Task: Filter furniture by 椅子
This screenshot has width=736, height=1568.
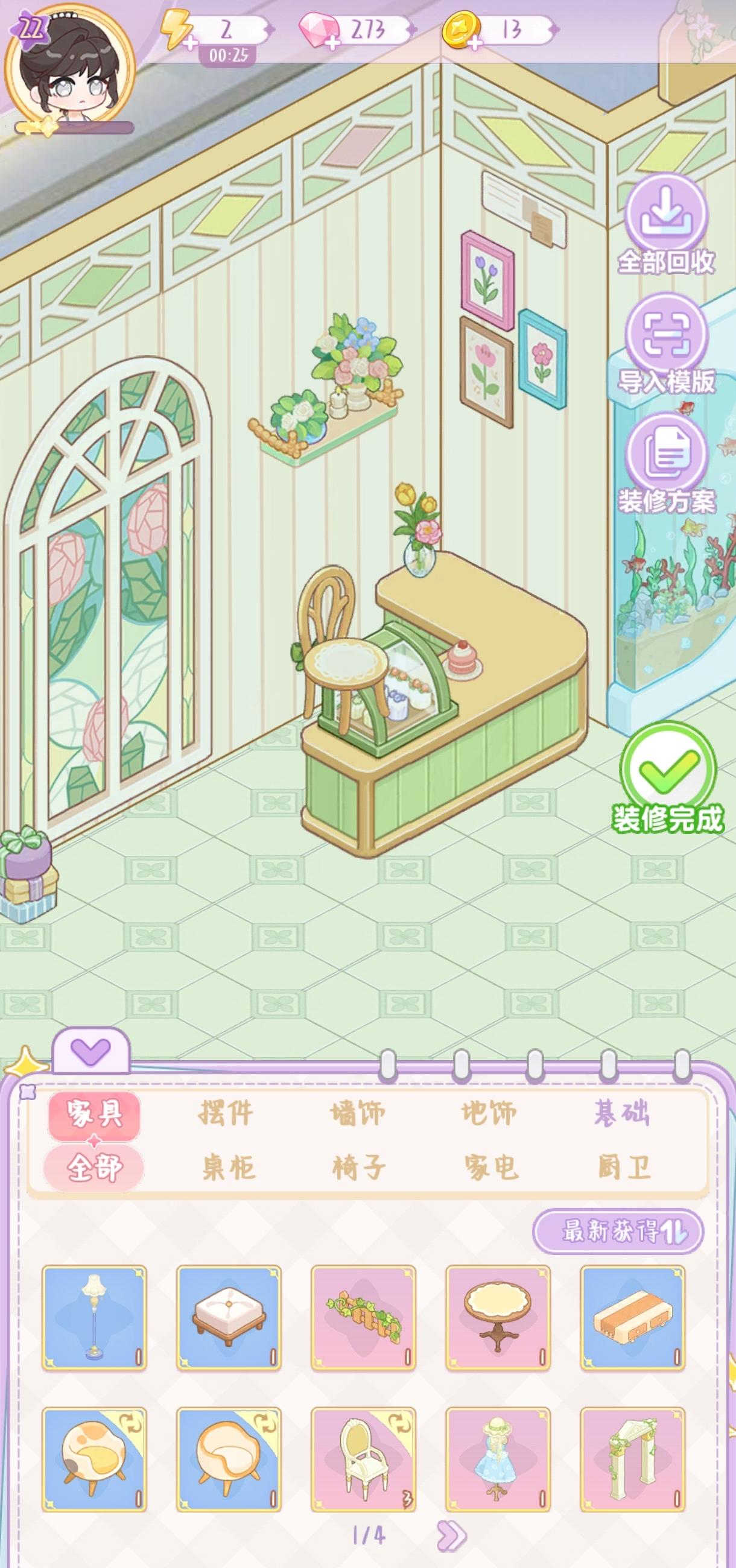Action: (x=358, y=1167)
